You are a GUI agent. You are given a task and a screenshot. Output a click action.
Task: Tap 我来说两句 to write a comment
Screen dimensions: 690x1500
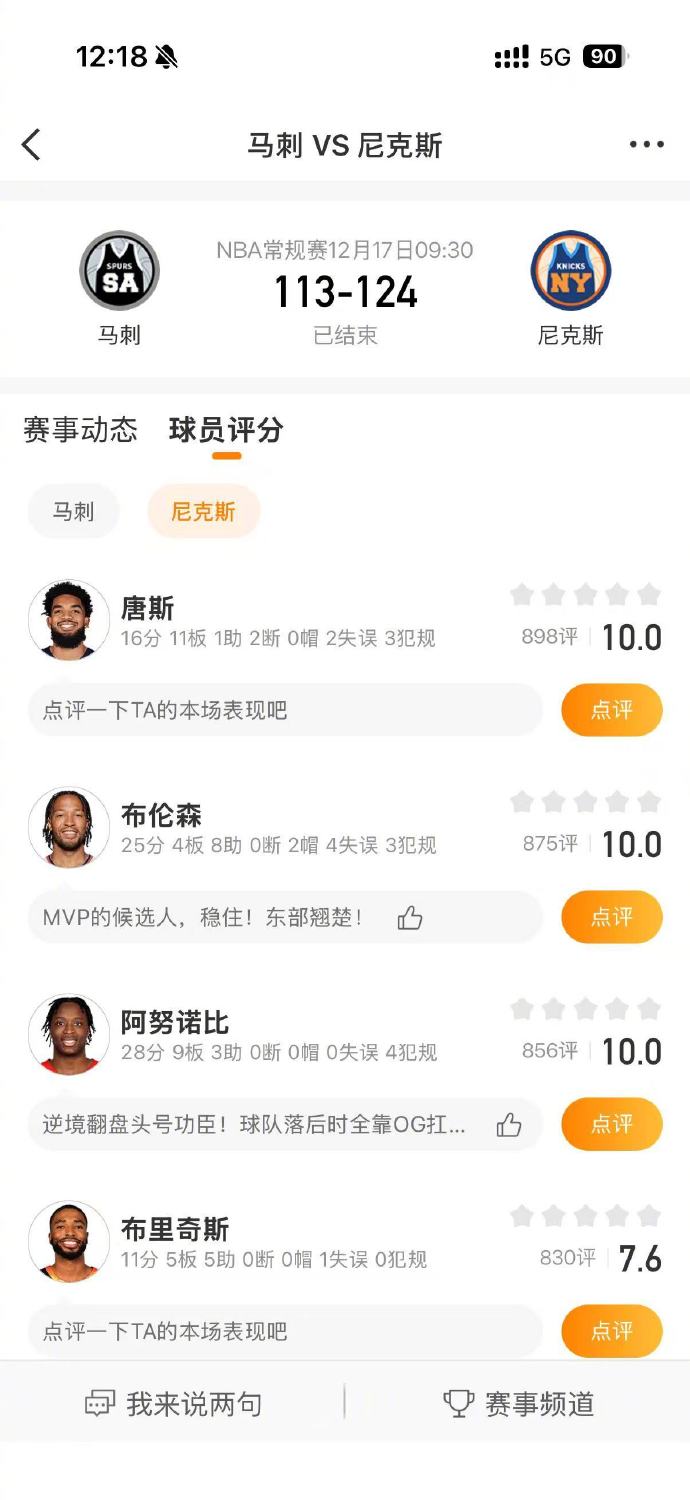173,1404
